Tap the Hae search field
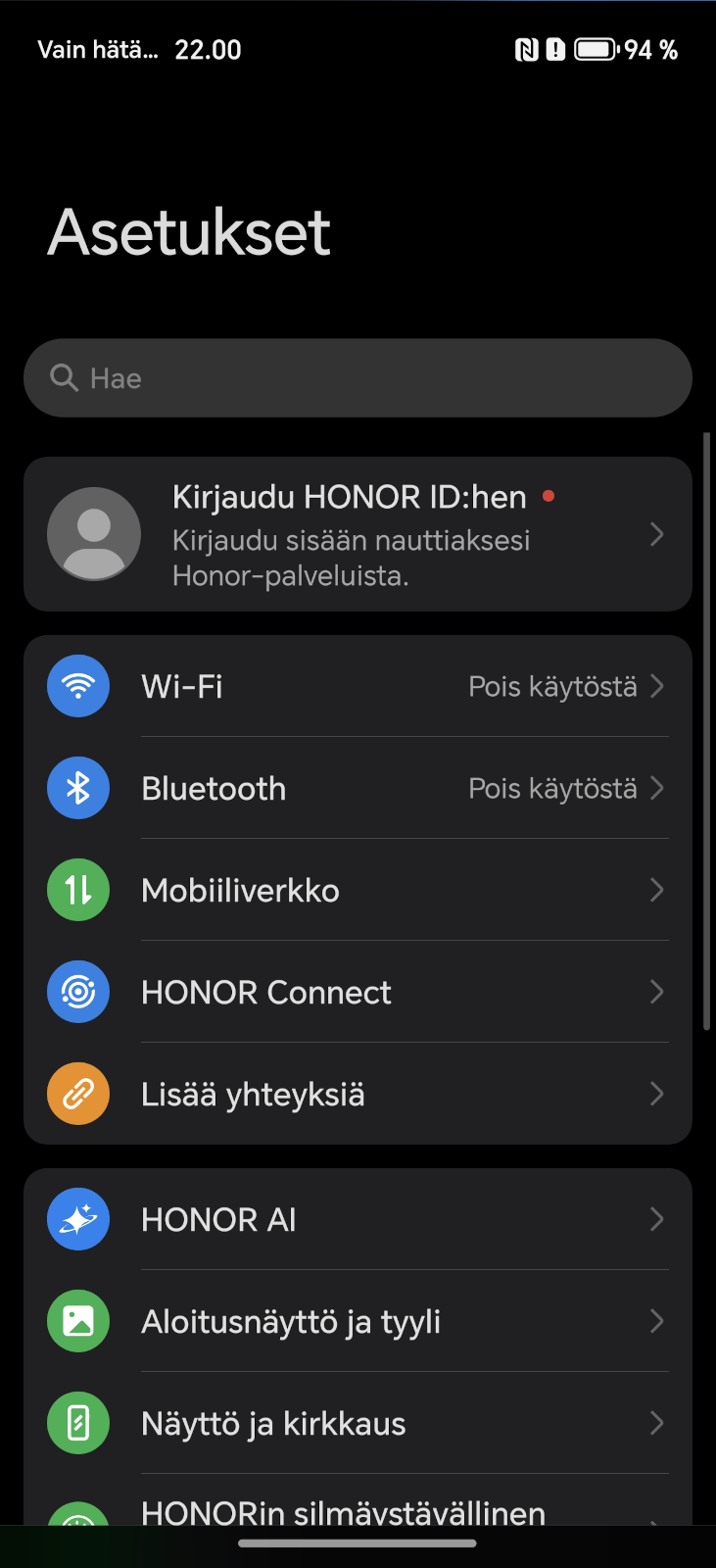Image resolution: width=716 pixels, height=1568 pixels. tap(358, 378)
